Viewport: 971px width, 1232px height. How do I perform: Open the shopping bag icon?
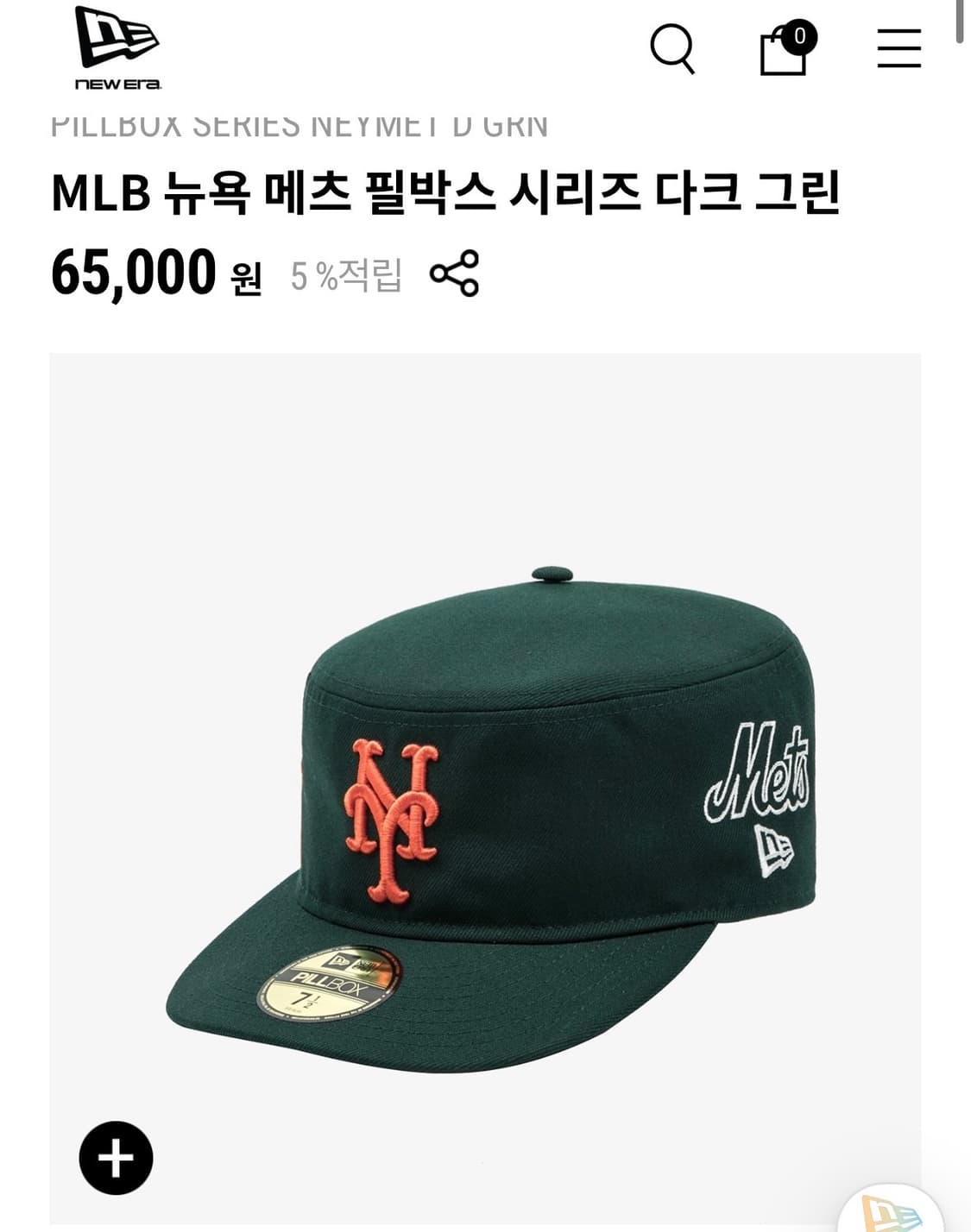(784, 53)
